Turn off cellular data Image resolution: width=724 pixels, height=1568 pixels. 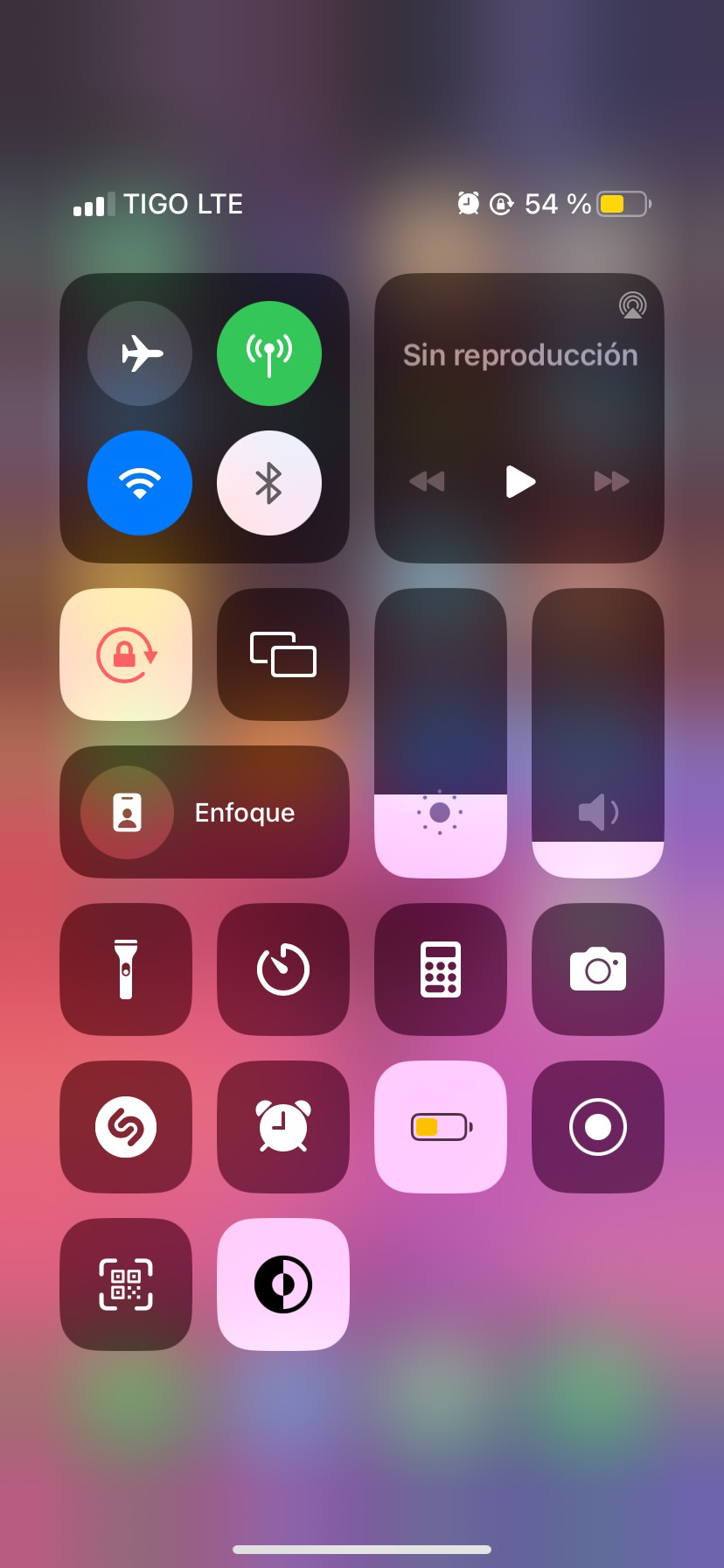(269, 353)
